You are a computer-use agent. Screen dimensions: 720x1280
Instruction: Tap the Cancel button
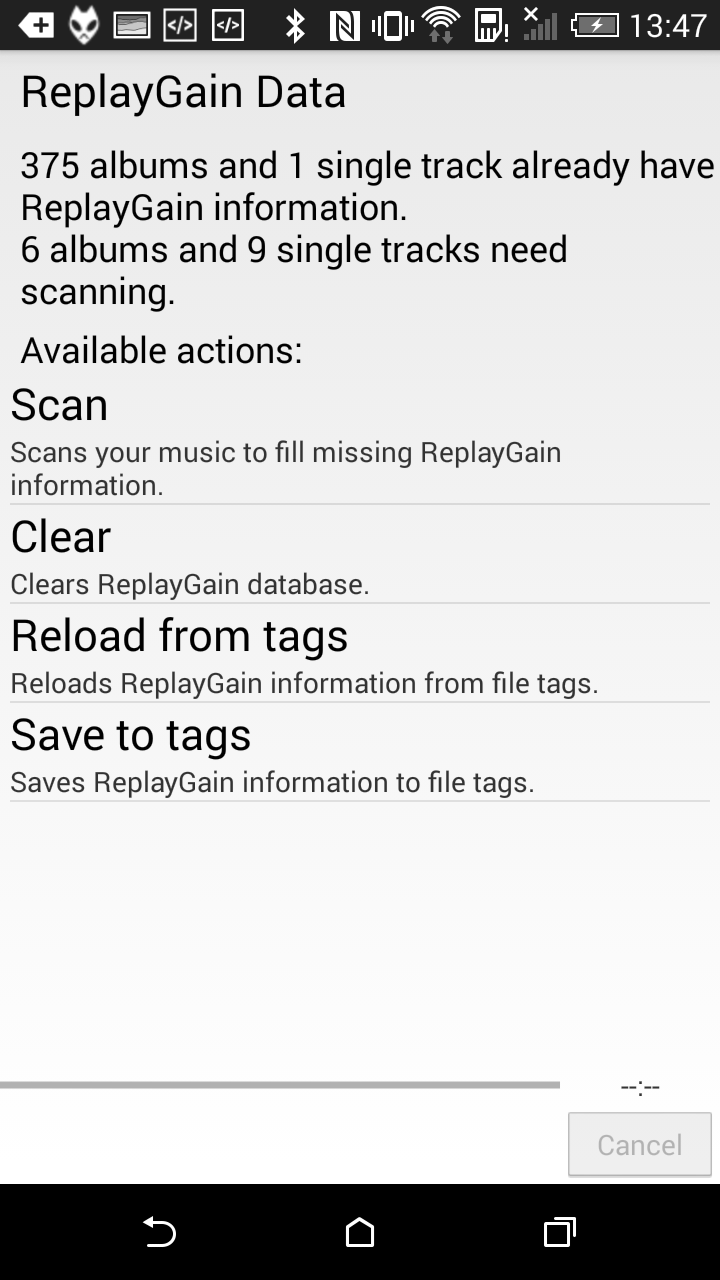click(640, 1144)
